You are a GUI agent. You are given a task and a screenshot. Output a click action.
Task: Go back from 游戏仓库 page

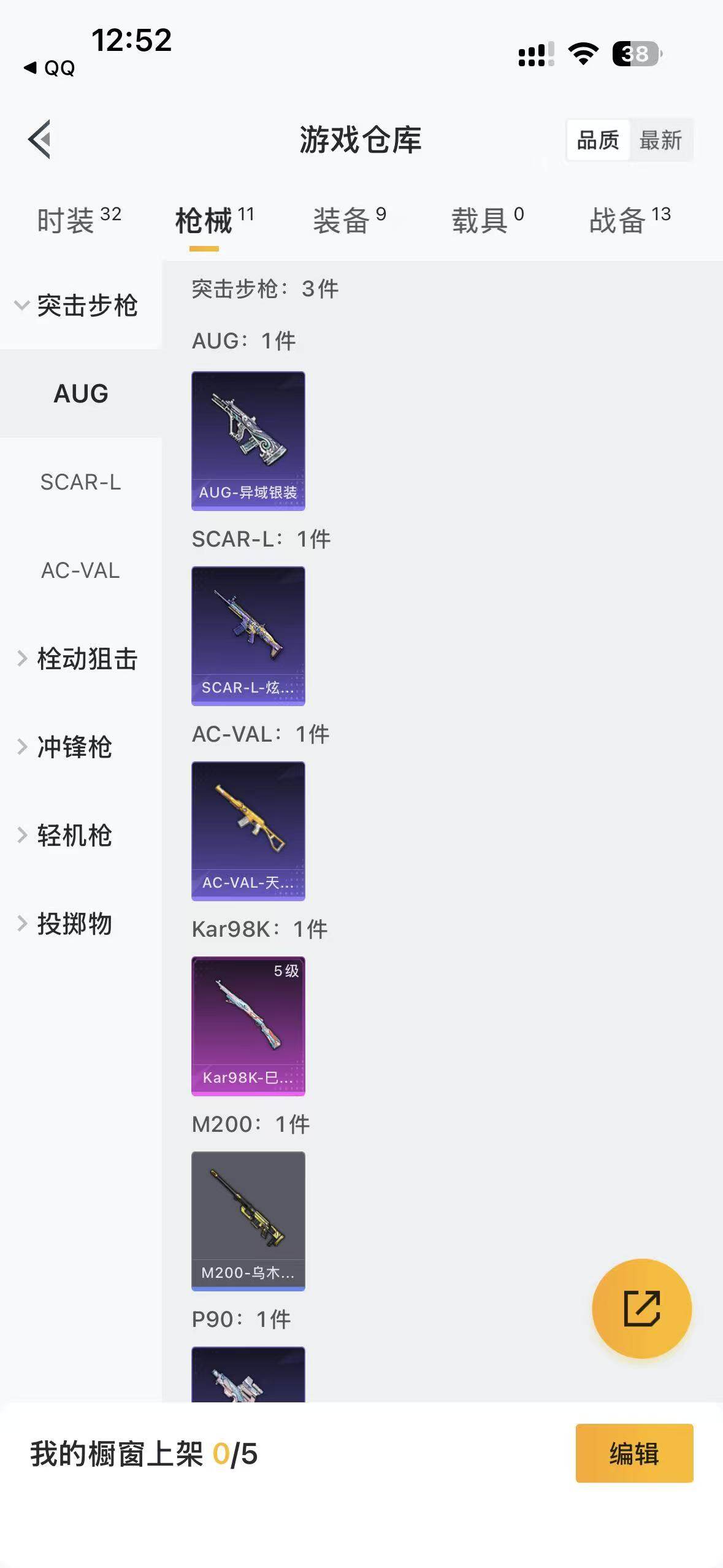[x=40, y=139]
